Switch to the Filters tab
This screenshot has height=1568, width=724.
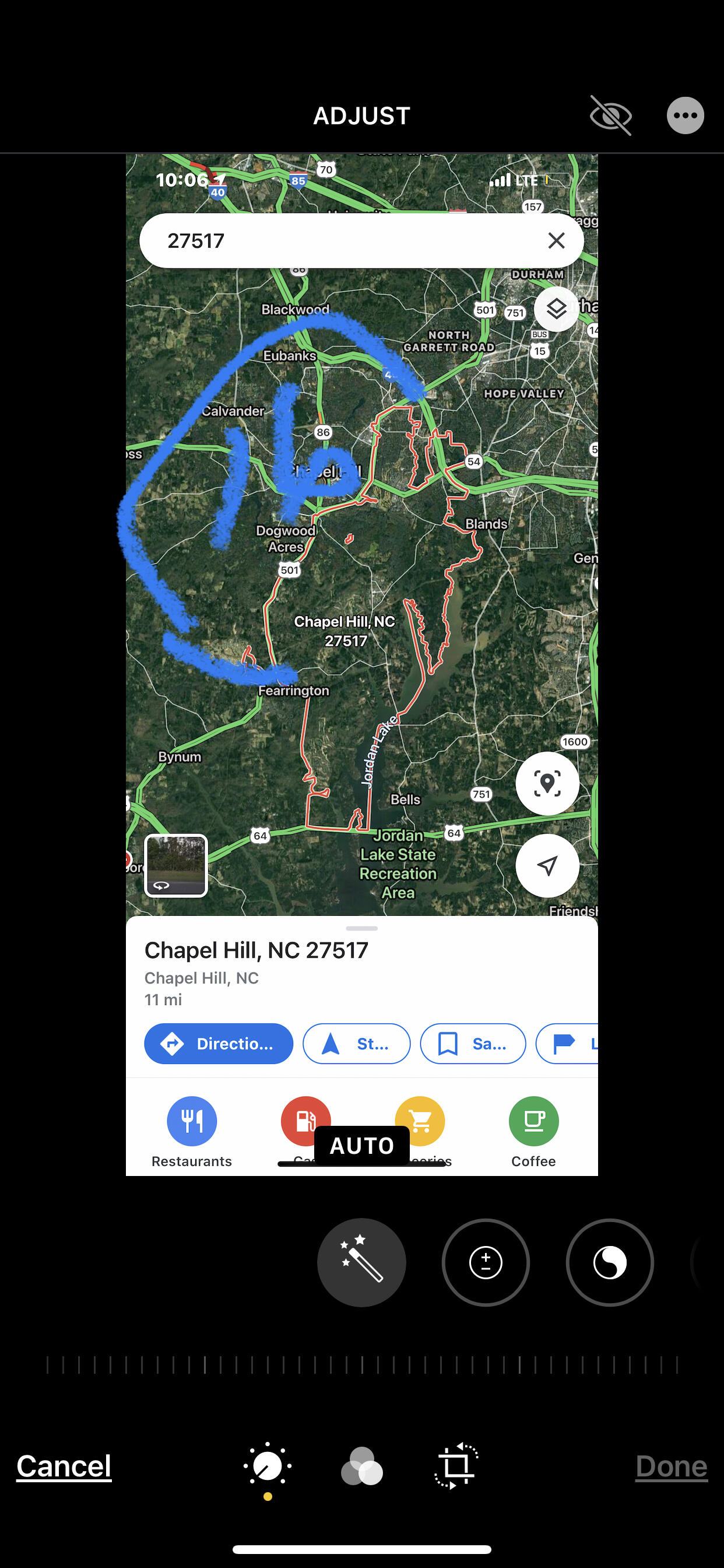(361, 1466)
